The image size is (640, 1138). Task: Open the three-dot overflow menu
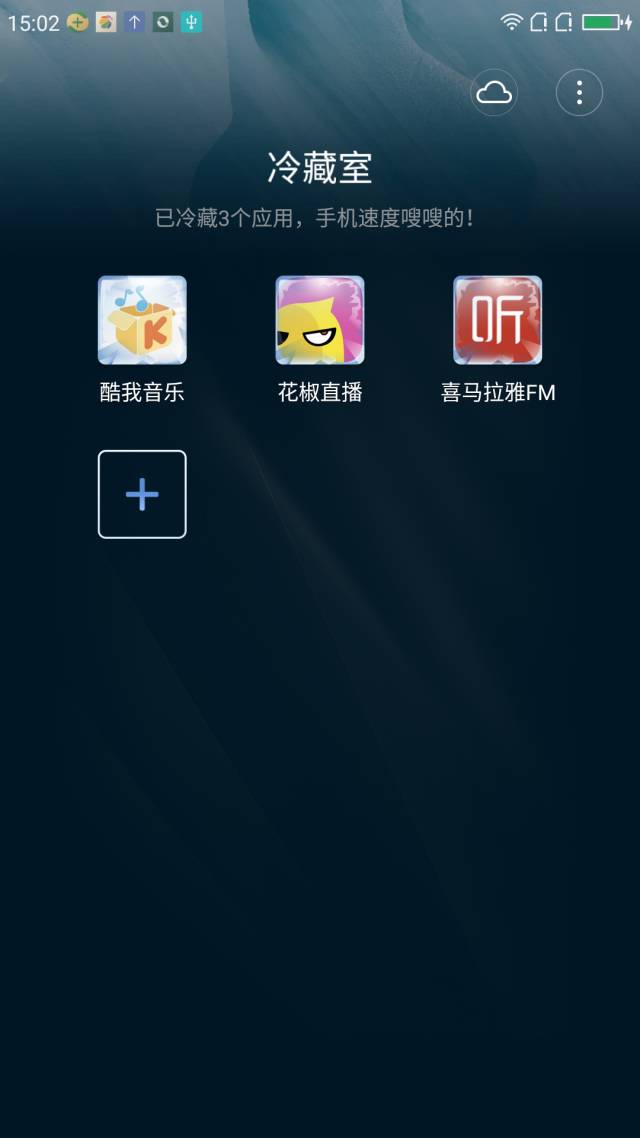(579, 93)
